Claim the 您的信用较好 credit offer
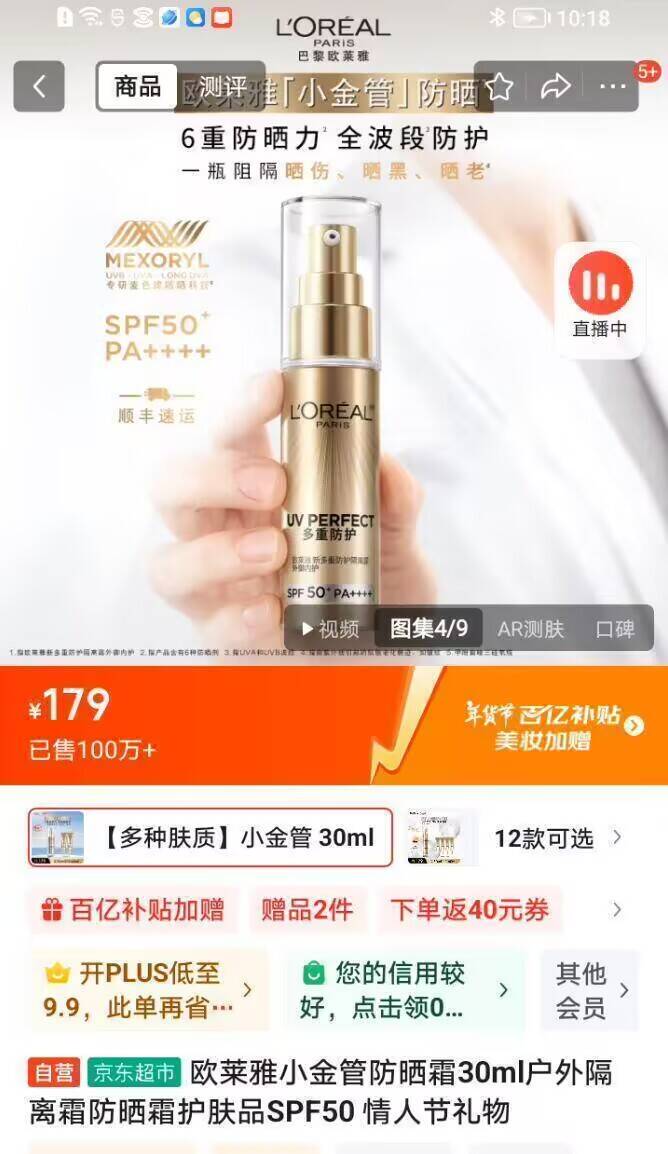The width and height of the screenshot is (668, 1154). point(405,990)
